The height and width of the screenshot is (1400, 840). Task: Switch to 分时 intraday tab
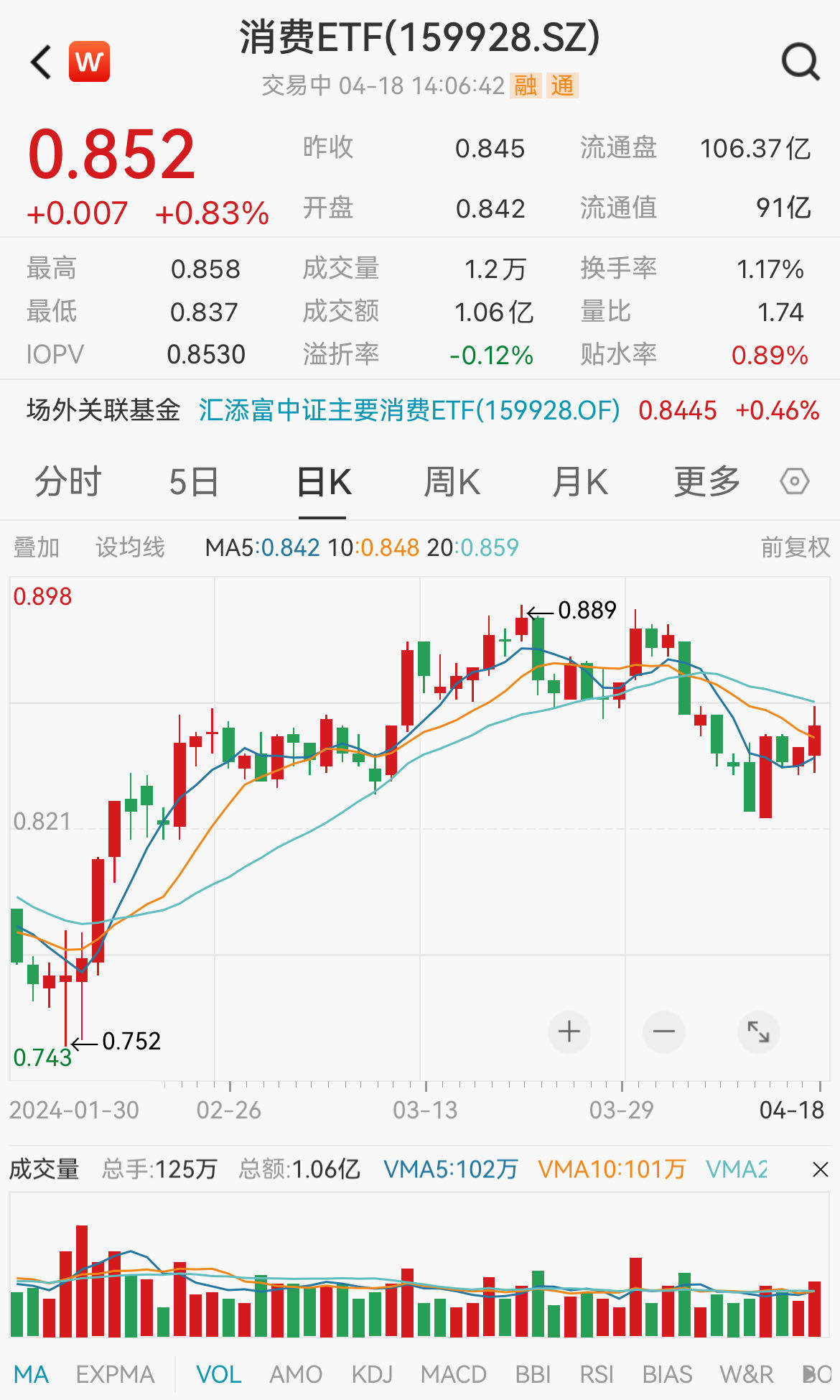(66, 482)
